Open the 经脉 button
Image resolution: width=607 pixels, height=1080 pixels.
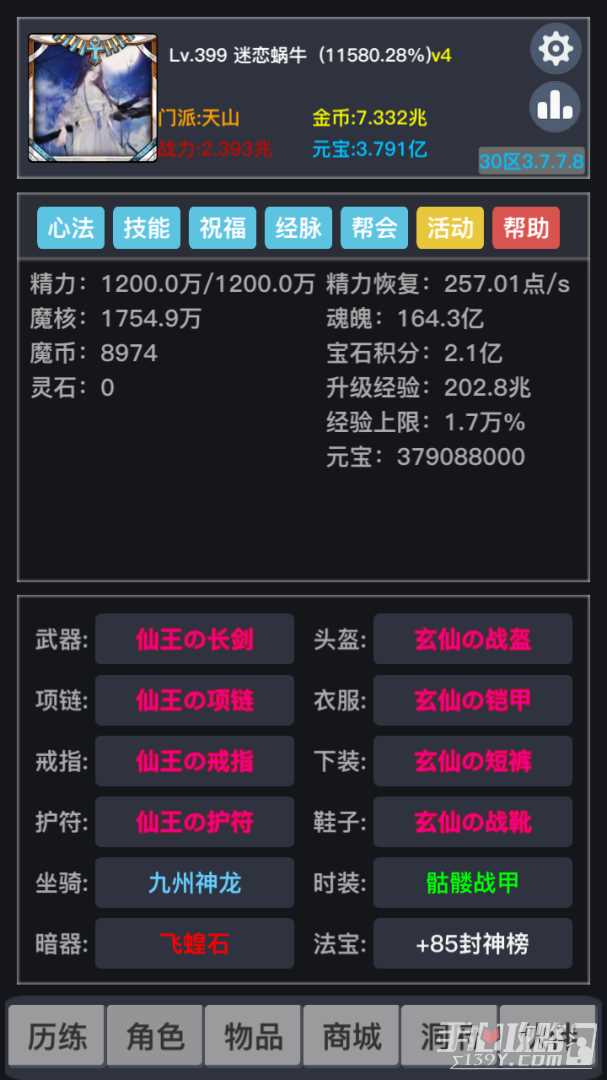point(298,228)
